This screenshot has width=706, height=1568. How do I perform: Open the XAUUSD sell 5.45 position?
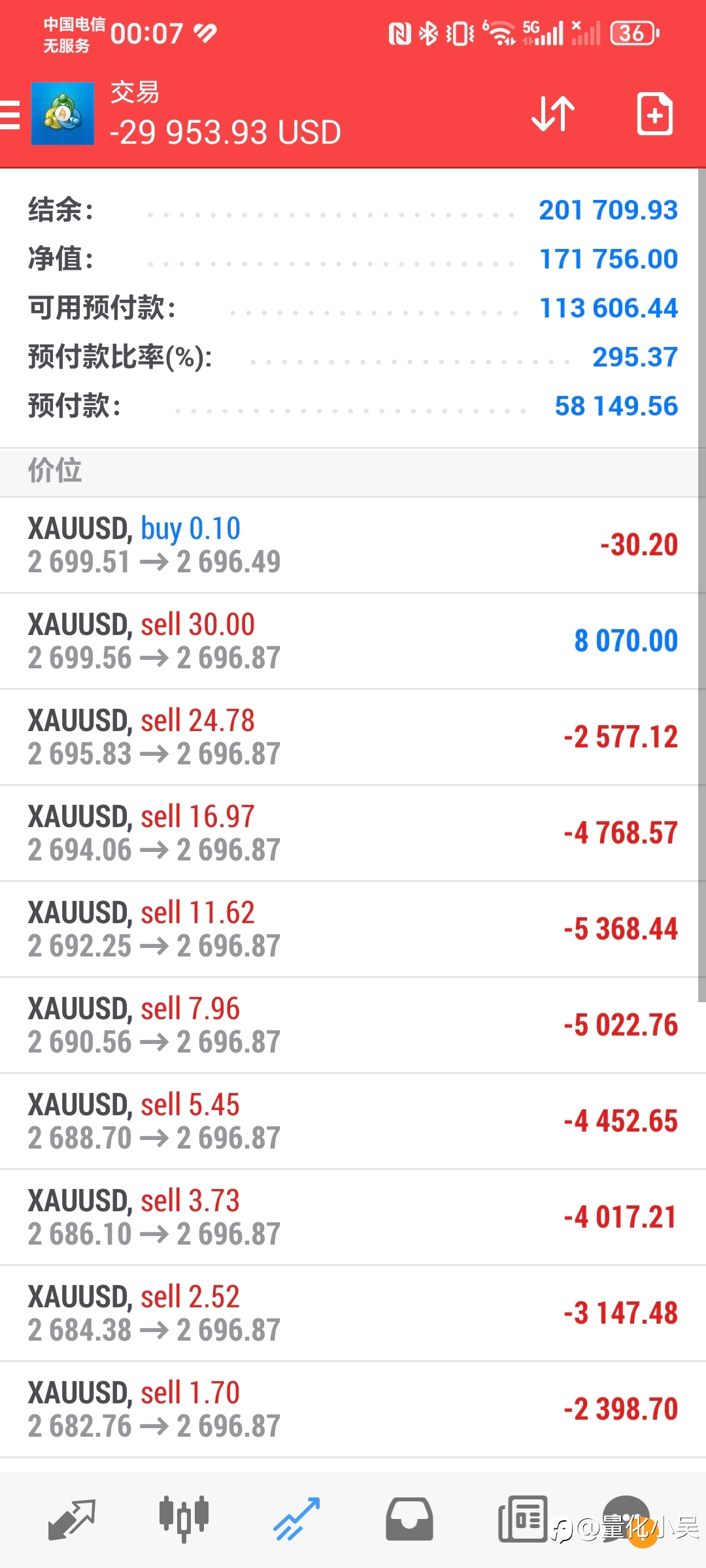[x=353, y=1121]
